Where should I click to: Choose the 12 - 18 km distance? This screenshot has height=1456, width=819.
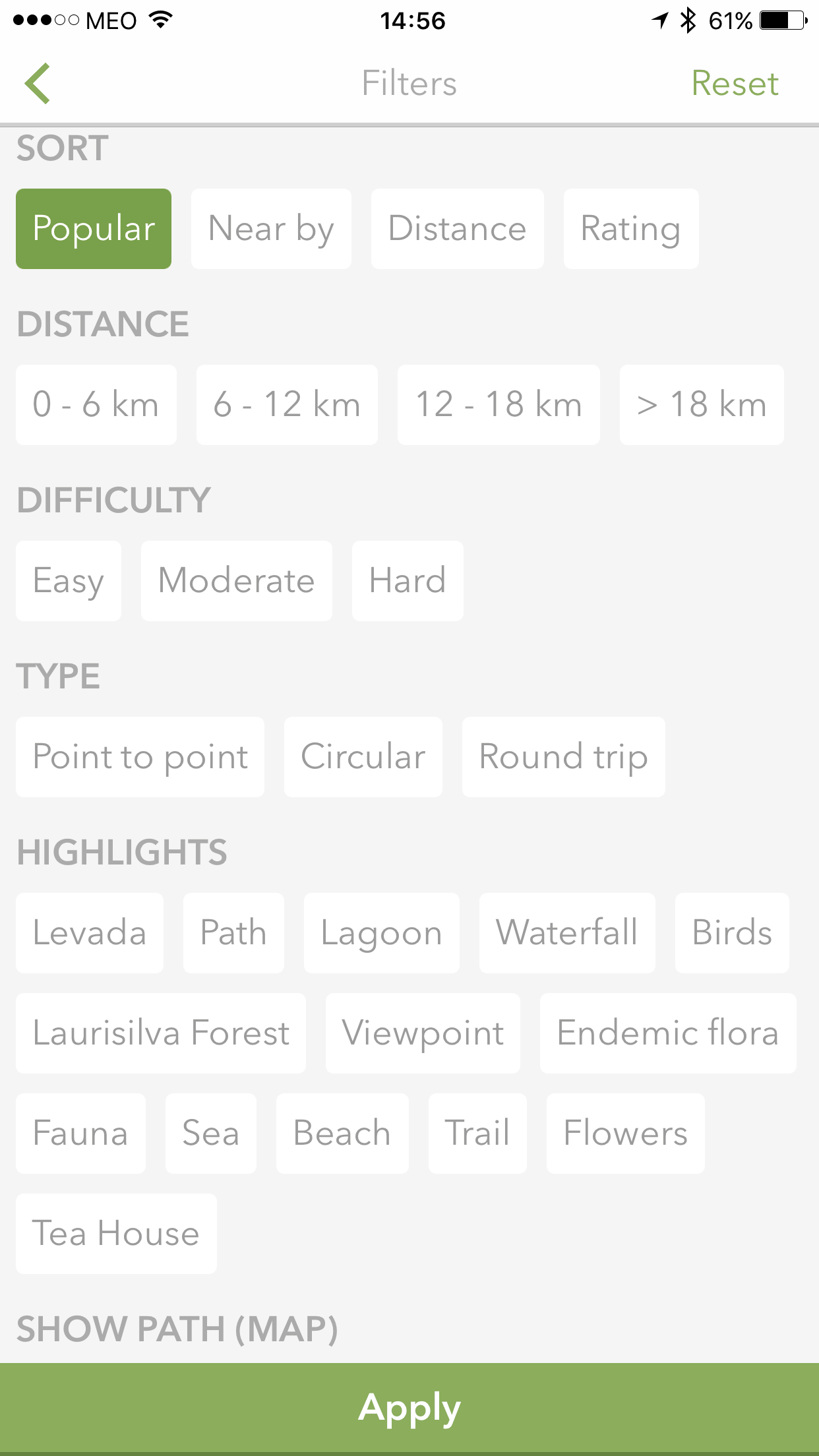tap(499, 405)
